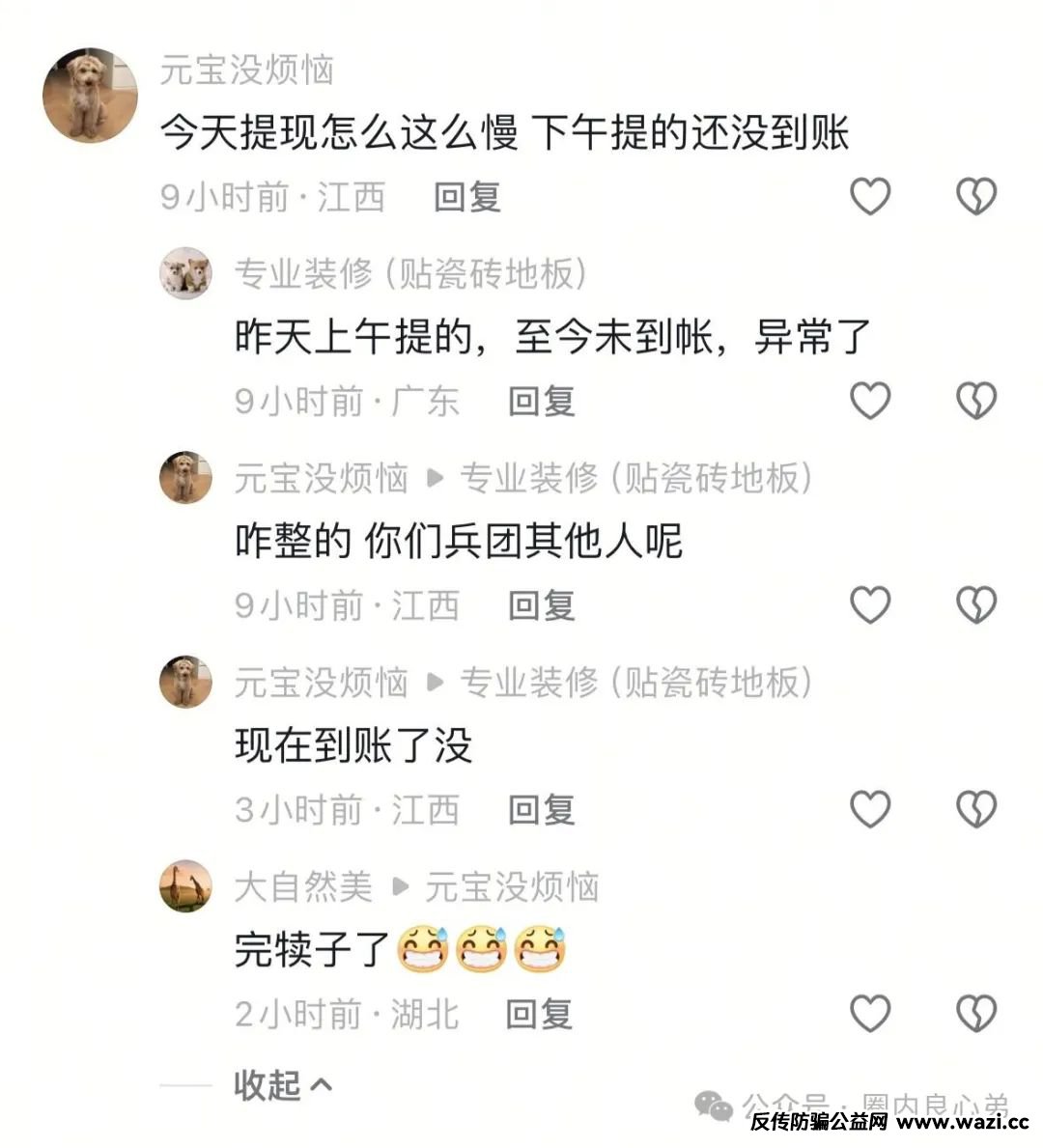The image size is (1043, 1148).
Task: Like the reply "昨天上午提的，至今未到帐"
Action: 869,400
